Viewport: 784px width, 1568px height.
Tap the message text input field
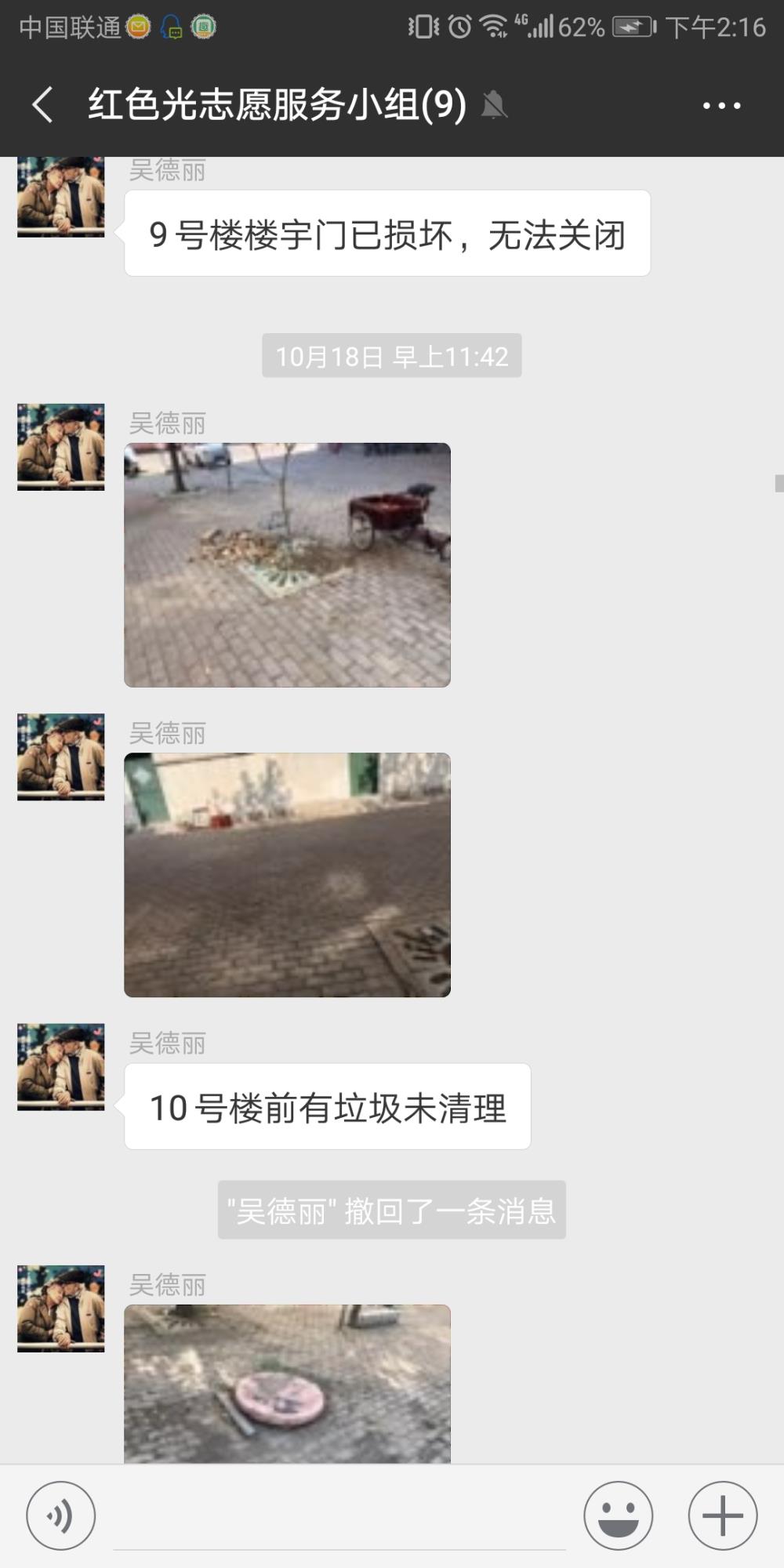tap(339, 1517)
